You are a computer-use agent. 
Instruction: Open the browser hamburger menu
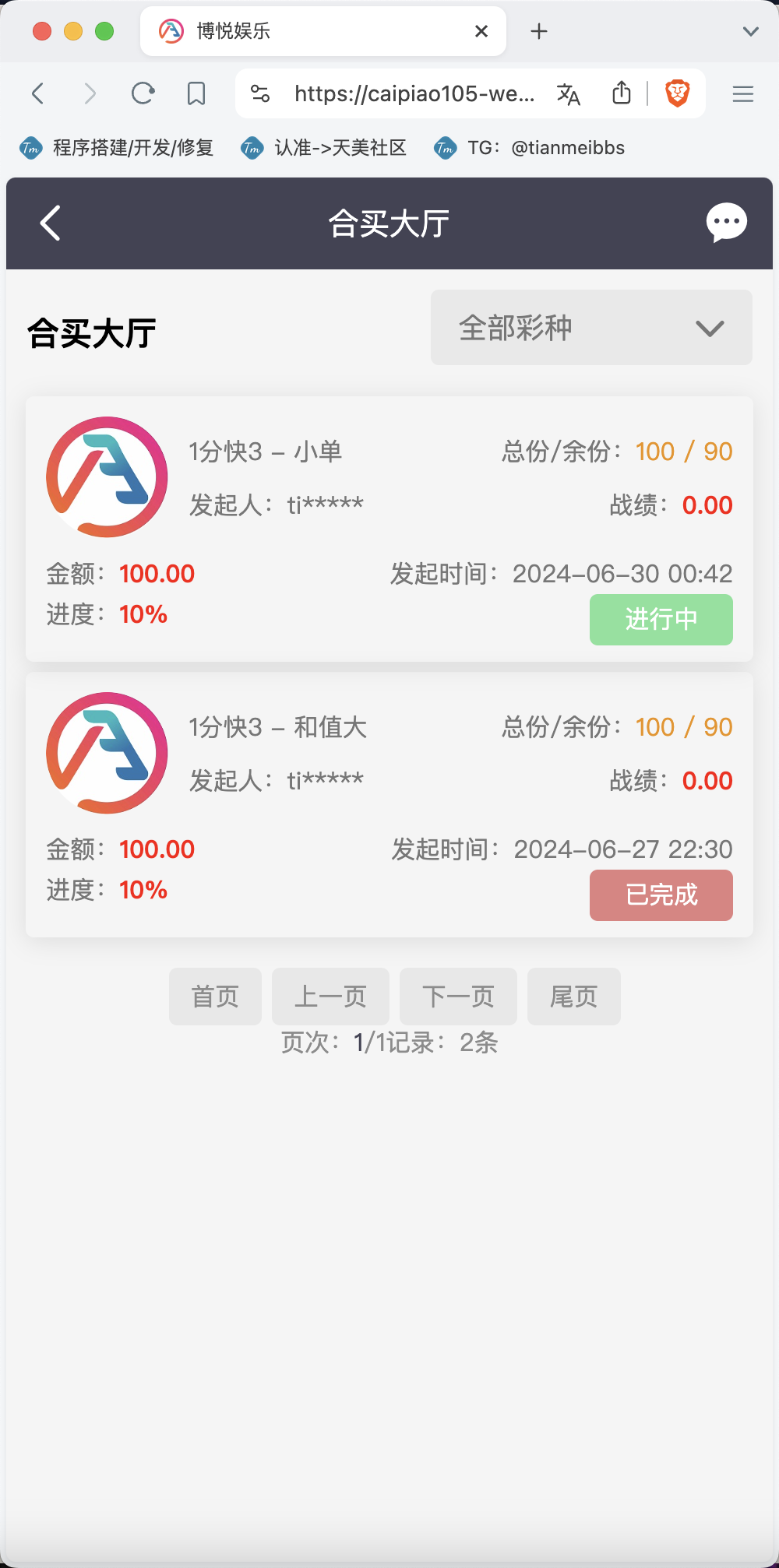(743, 94)
